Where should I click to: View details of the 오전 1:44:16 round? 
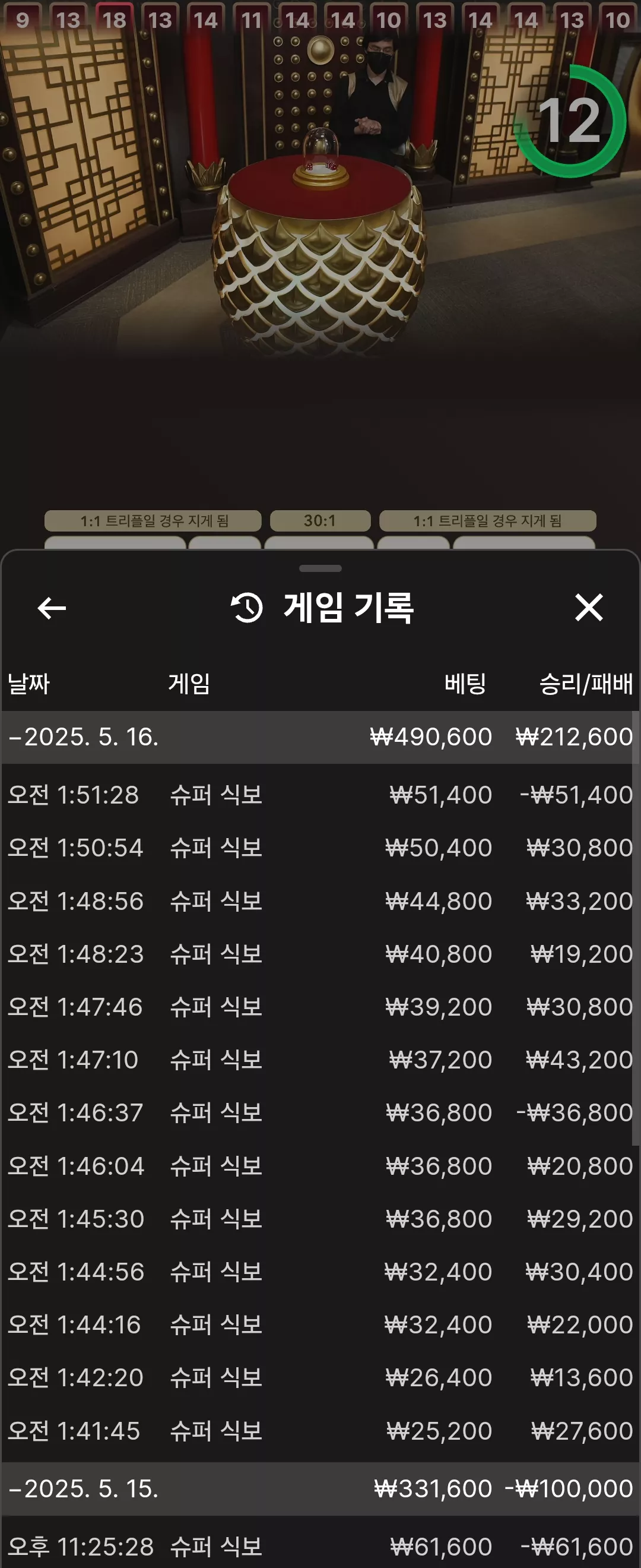320,1324
